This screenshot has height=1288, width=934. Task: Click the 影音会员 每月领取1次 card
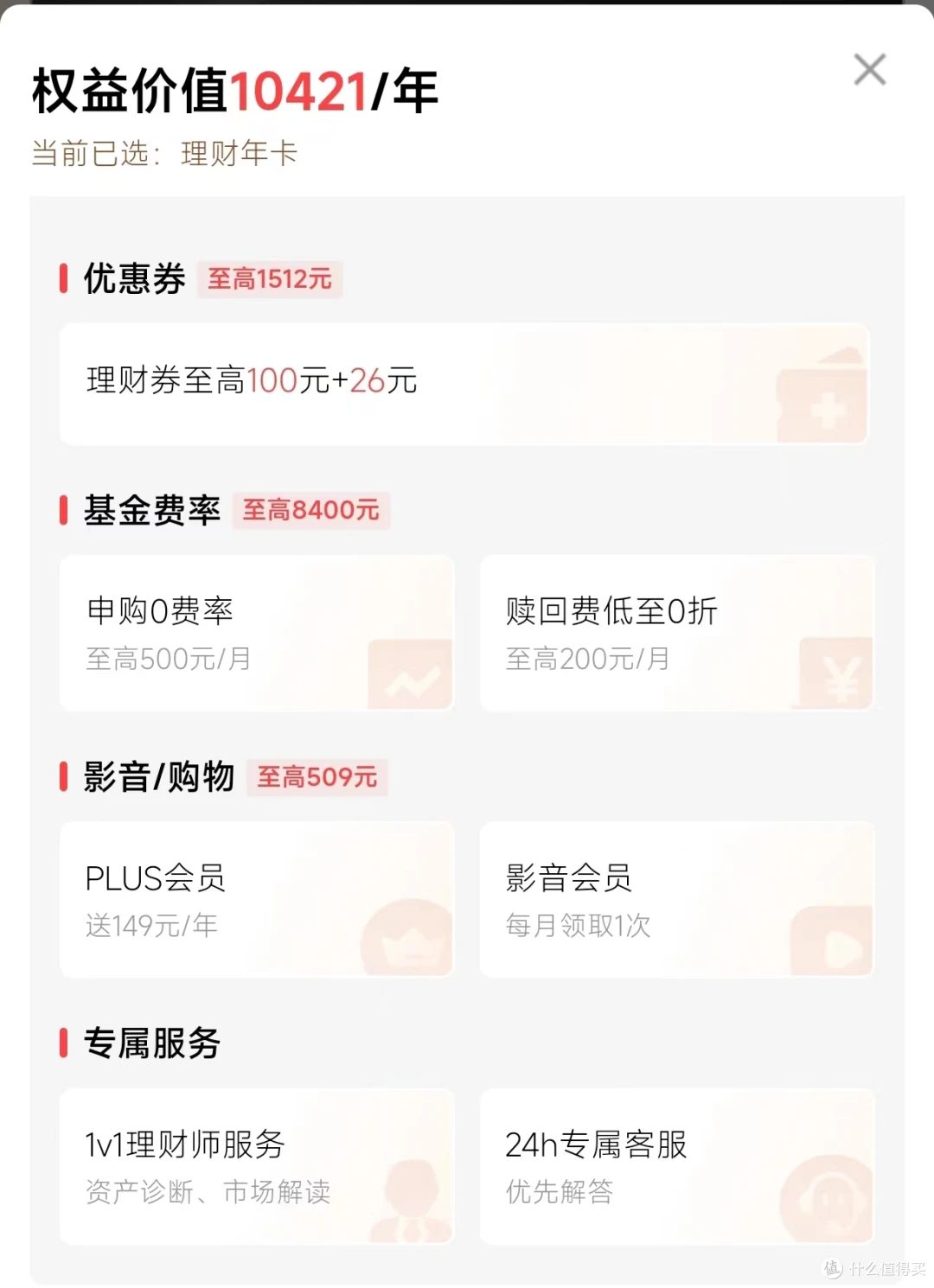678,901
